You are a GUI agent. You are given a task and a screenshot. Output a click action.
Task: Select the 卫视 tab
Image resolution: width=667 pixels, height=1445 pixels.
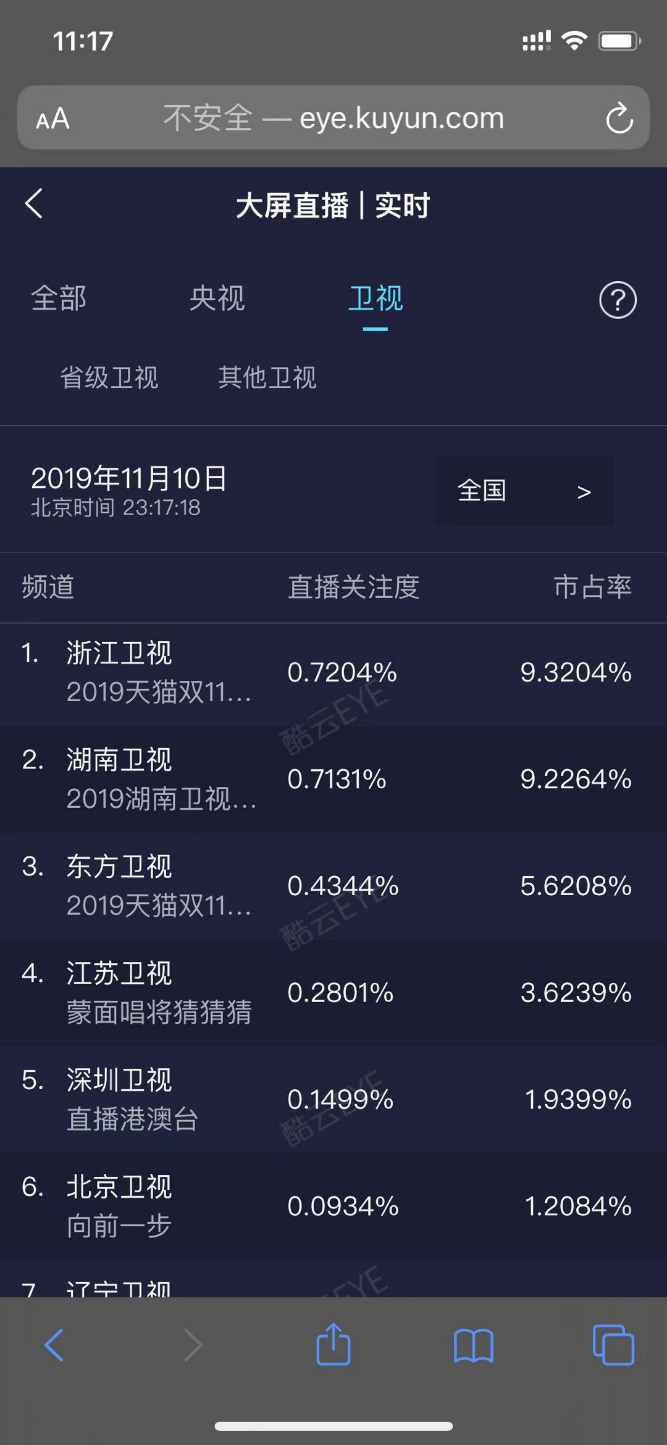pos(375,298)
